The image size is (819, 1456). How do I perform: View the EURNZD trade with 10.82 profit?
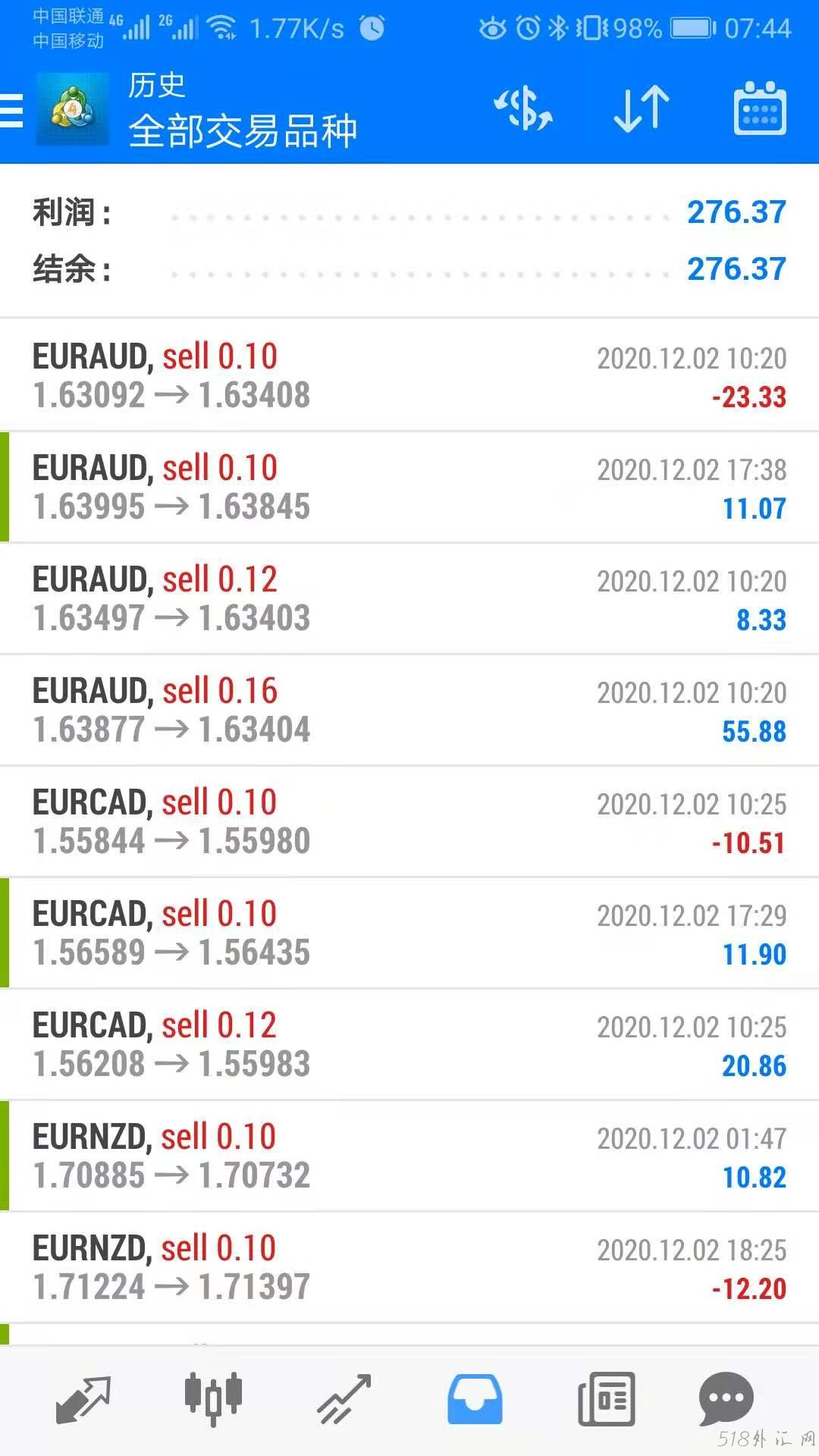tap(409, 1156)
